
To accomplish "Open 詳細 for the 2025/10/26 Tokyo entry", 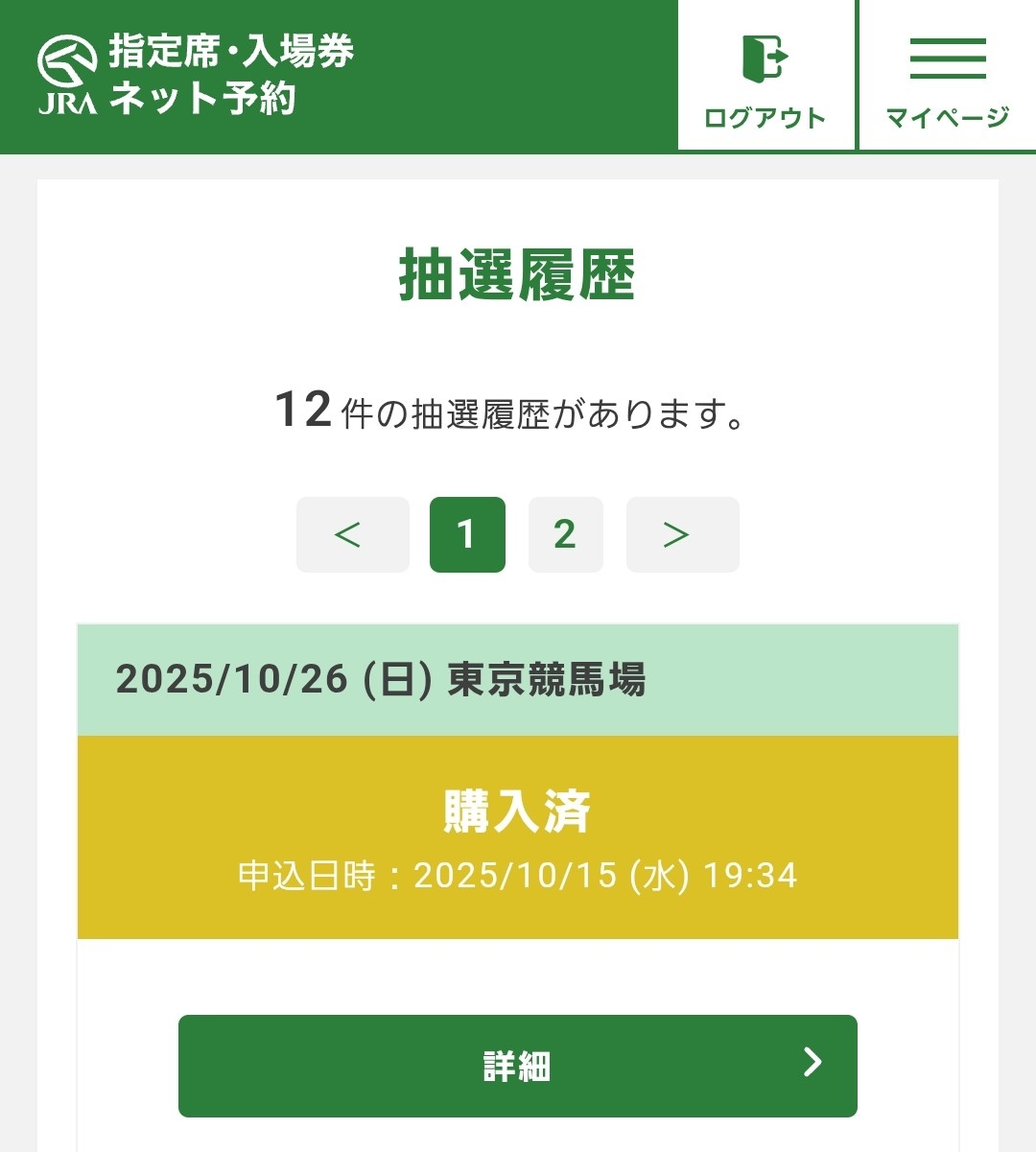I will (517, 1065).
